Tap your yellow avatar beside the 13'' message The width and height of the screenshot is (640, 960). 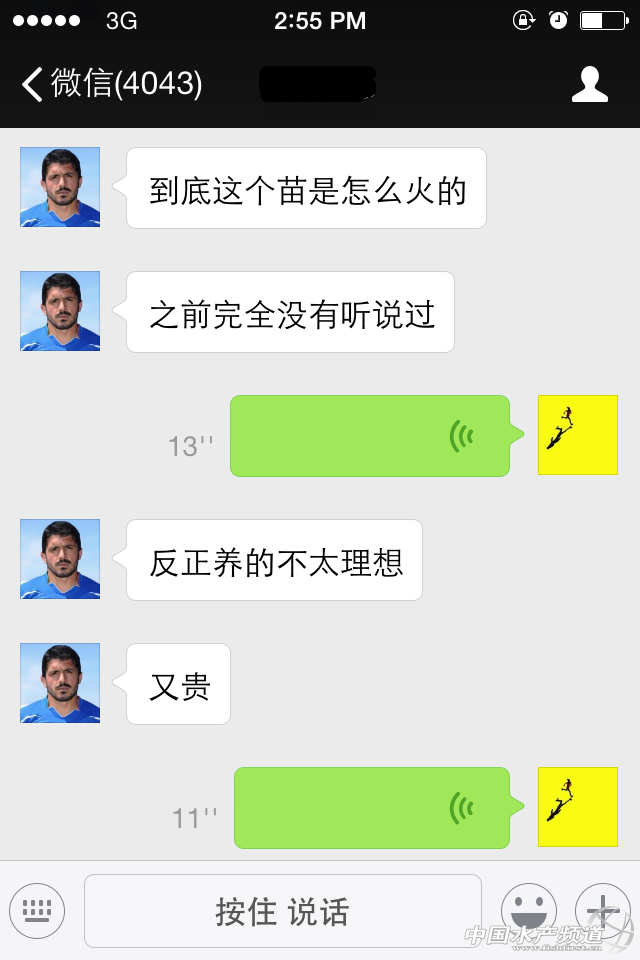577,435
